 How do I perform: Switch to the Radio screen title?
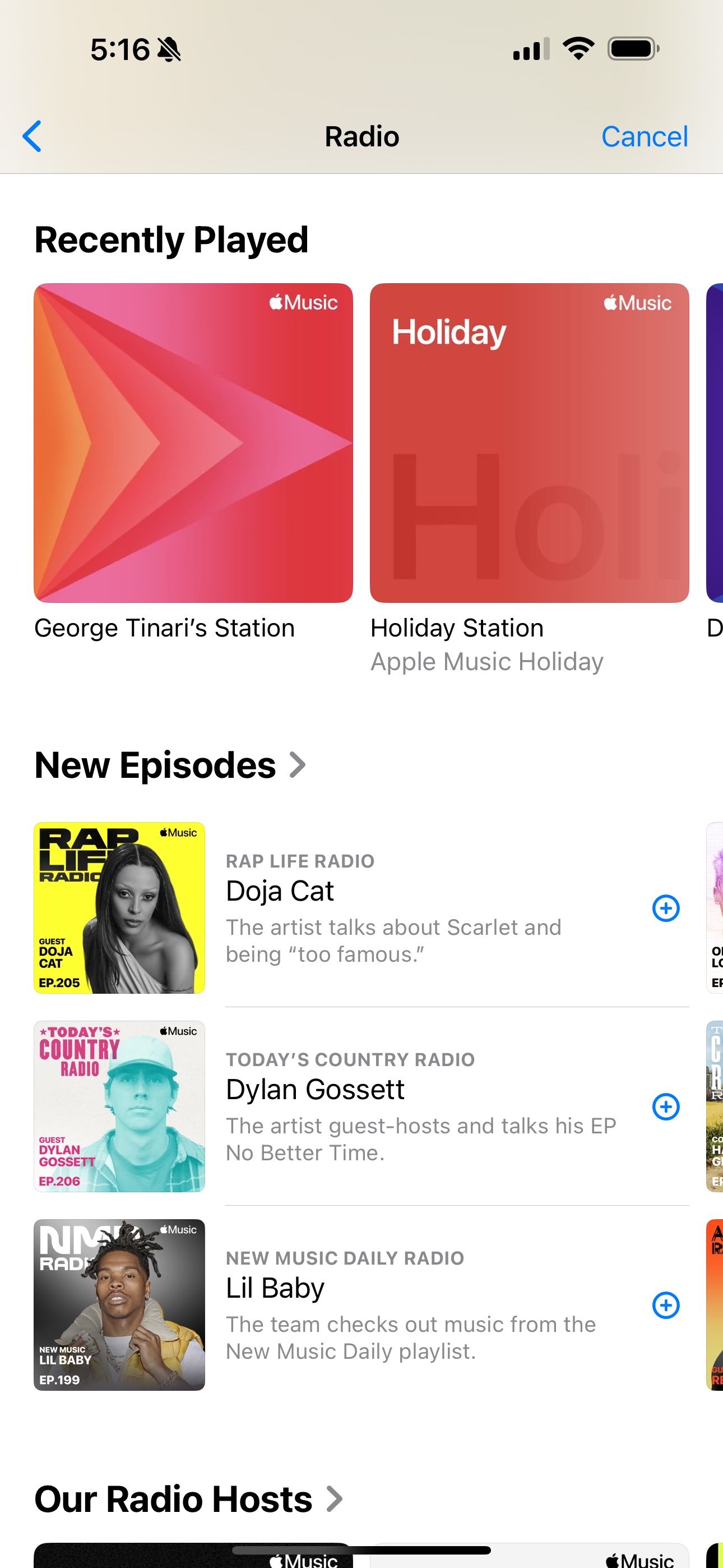pos(361,136)
